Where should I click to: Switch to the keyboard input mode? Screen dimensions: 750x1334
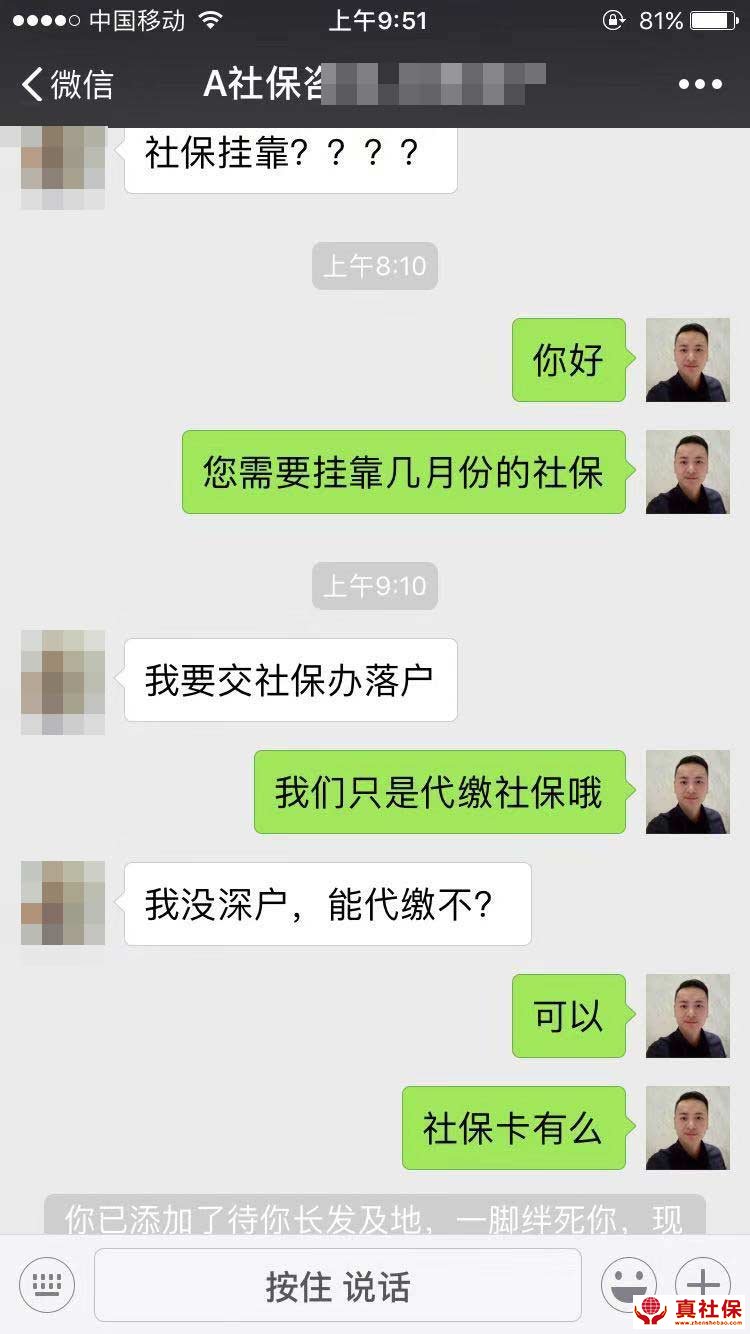coord(47,1284)
